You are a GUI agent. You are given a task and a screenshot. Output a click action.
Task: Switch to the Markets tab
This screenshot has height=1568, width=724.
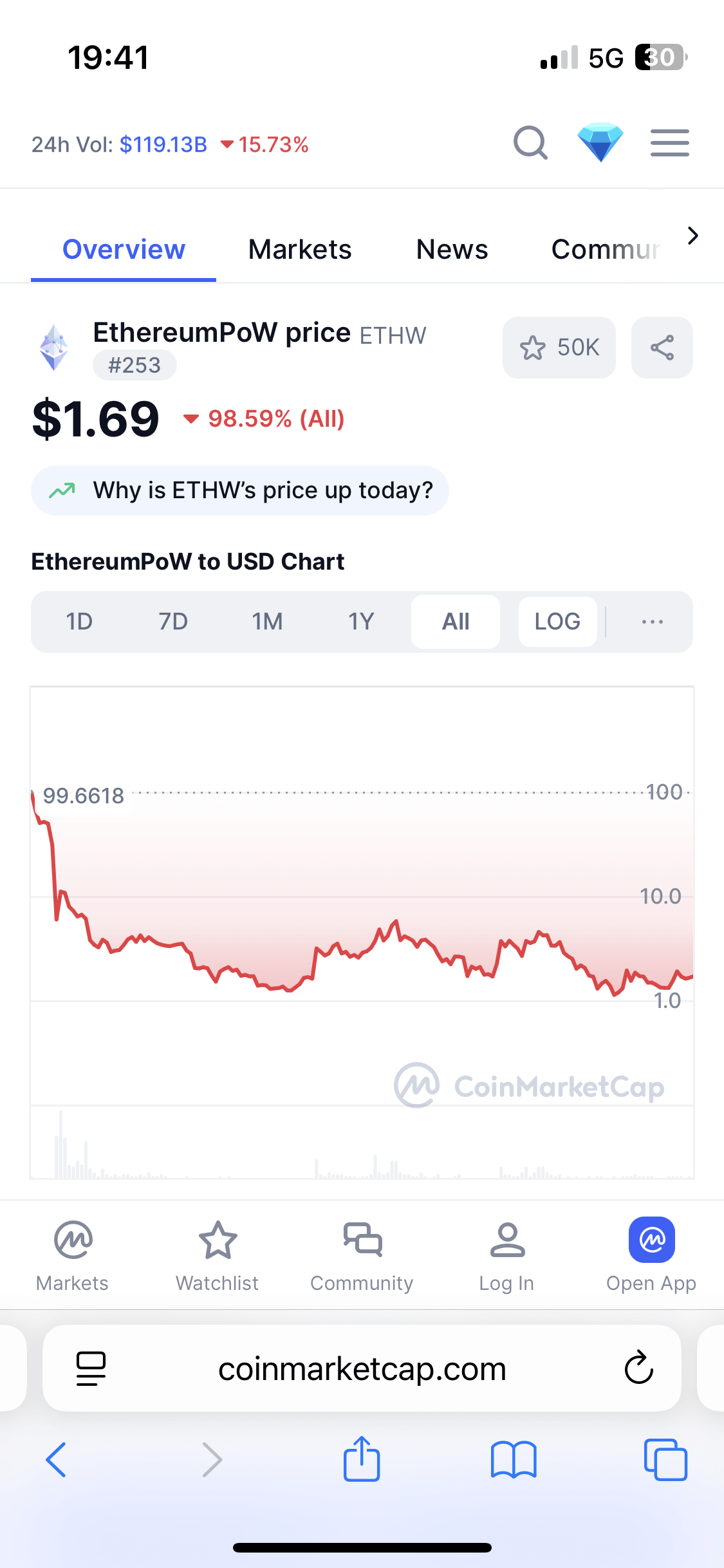[x=299, y=249]
